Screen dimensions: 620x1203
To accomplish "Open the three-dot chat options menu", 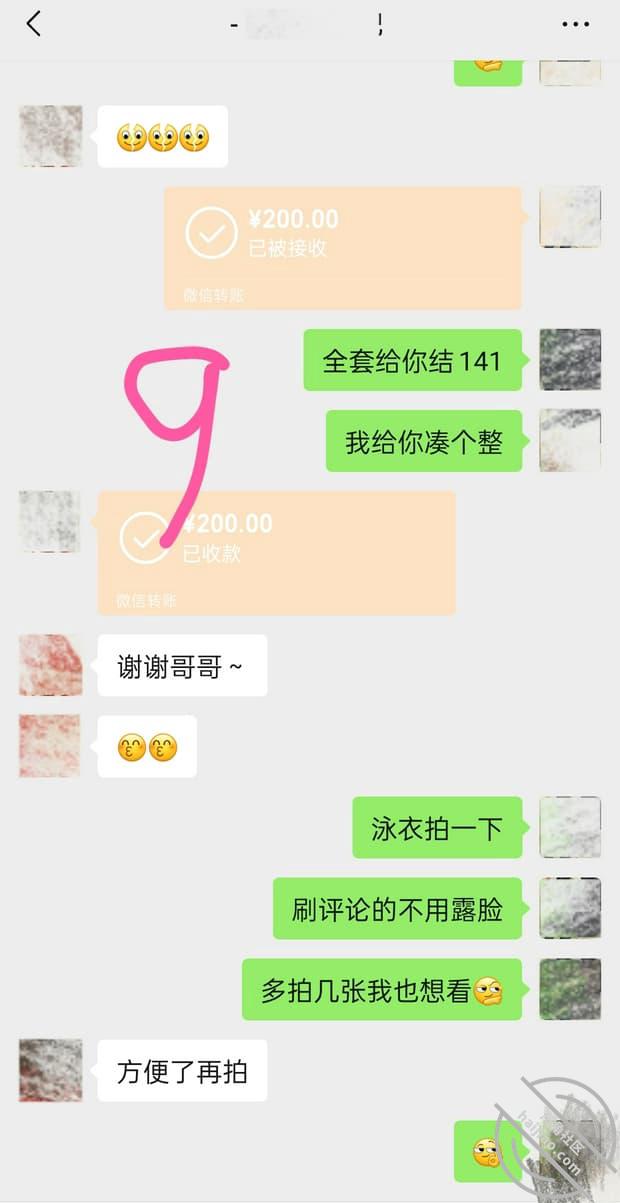I will click(x=575, y=25).
